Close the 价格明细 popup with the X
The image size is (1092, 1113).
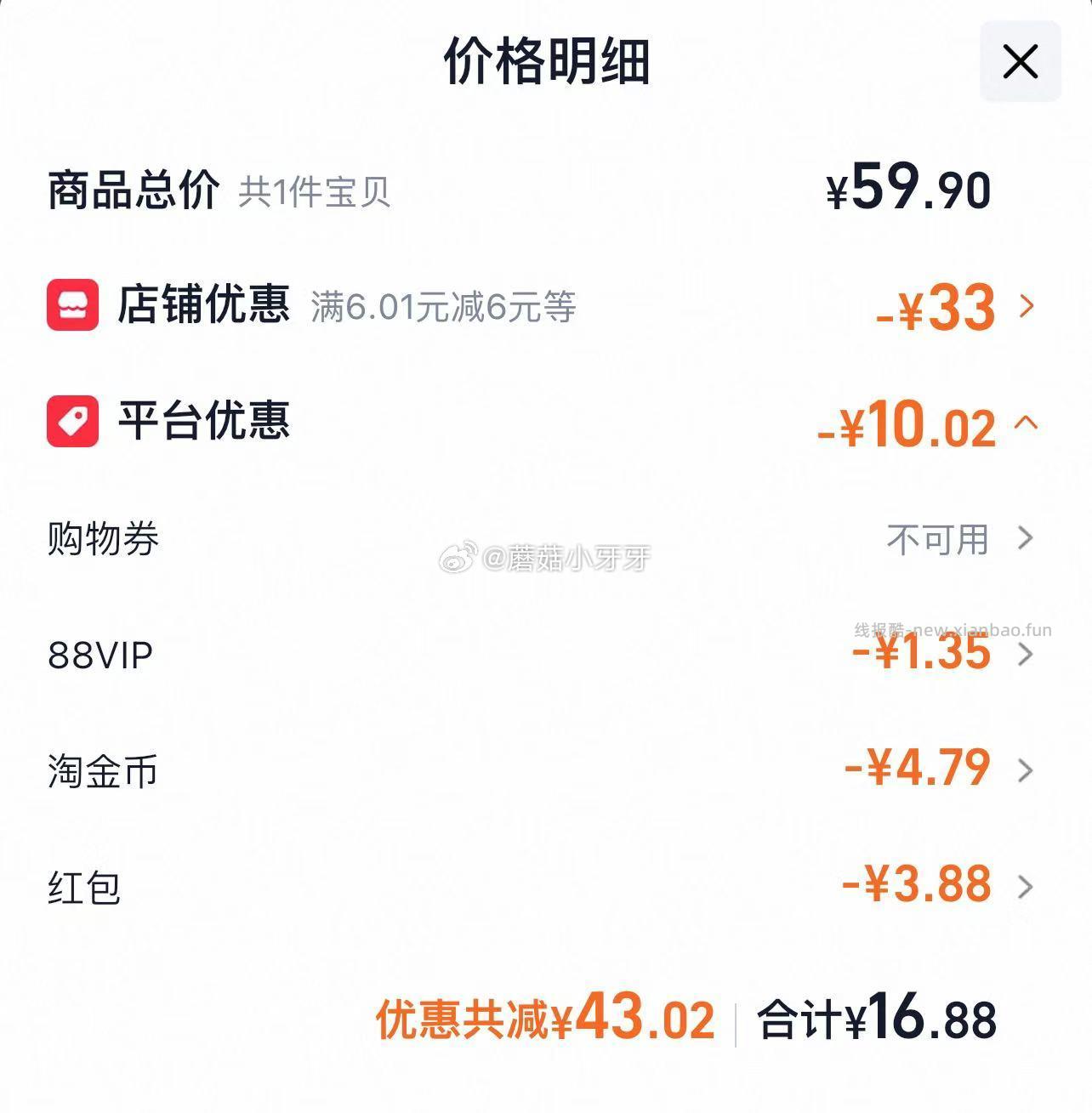point(1020,62)
